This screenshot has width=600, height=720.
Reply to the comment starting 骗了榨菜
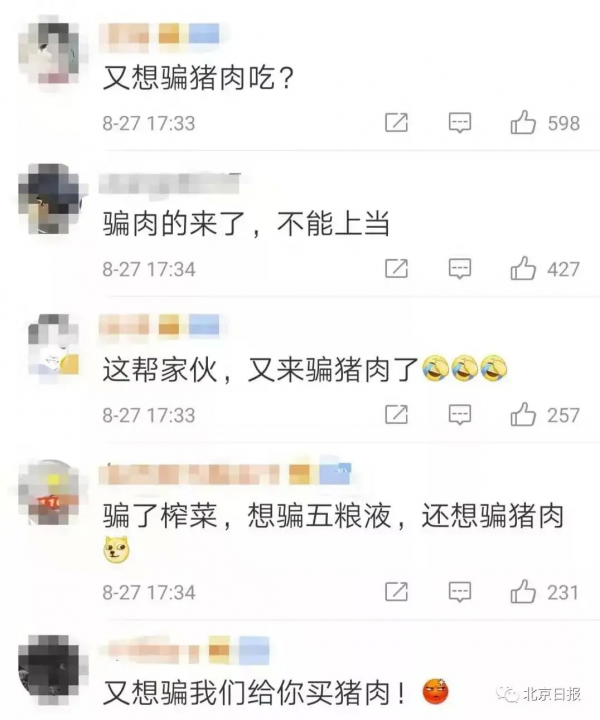point(459,592)
